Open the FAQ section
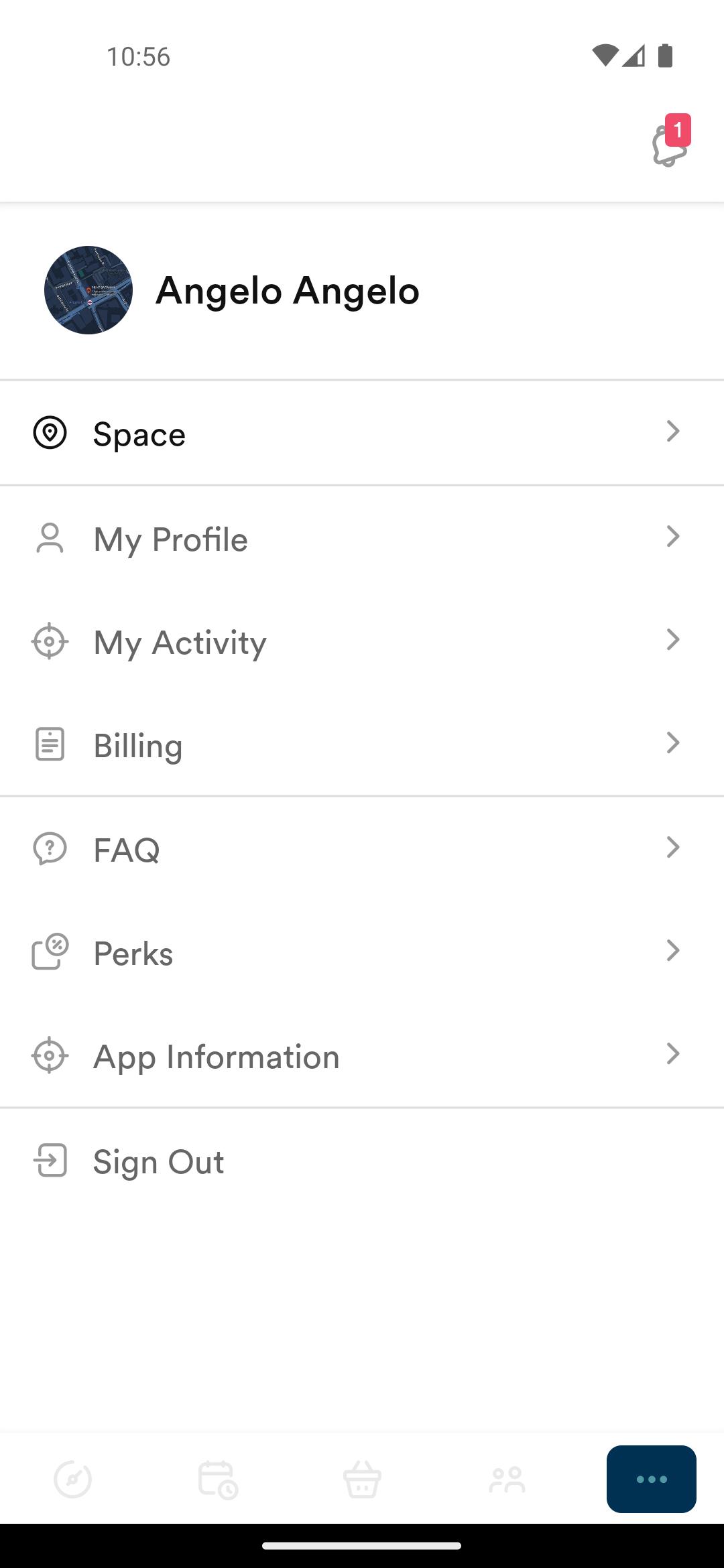Viewport: 724px width, 1568px height. (x=362, y=849)
